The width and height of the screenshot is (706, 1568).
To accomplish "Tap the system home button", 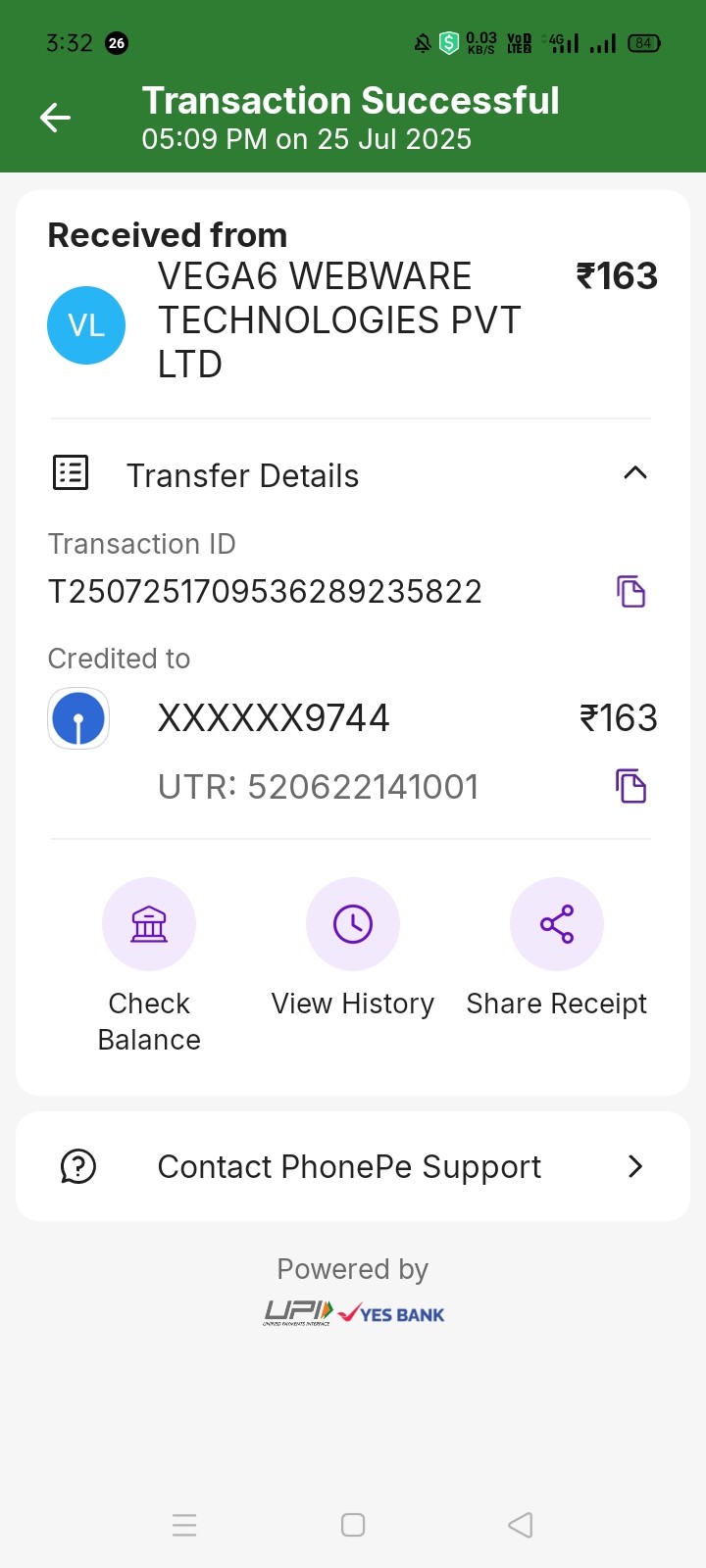I will click(x=353, y=1525).
